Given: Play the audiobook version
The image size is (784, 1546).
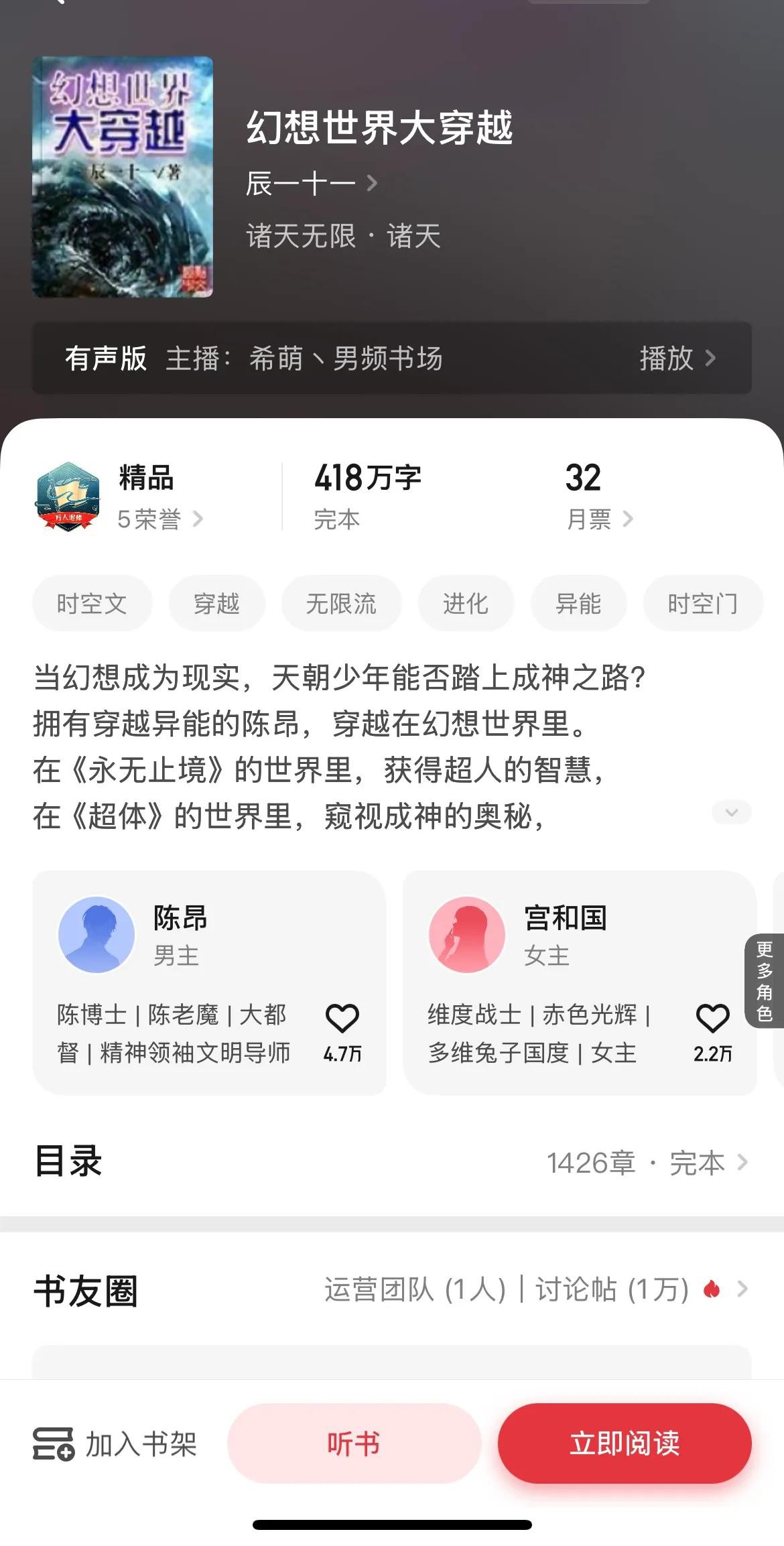Looking at the screenshot, I should pyautogui.click(x=677, y=359).
